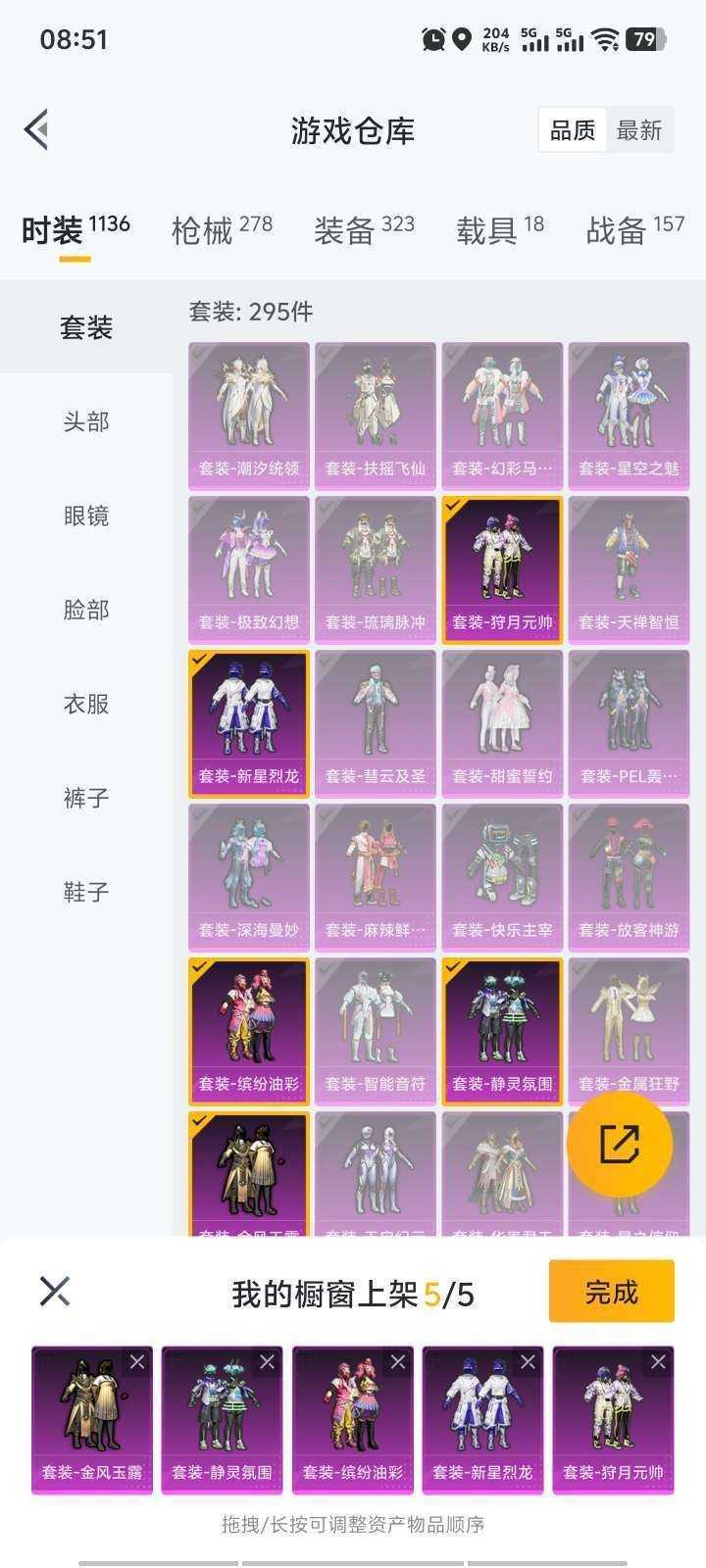Remove 套装-新星烈龙 from the showcase tray

tap(528, 1361)
